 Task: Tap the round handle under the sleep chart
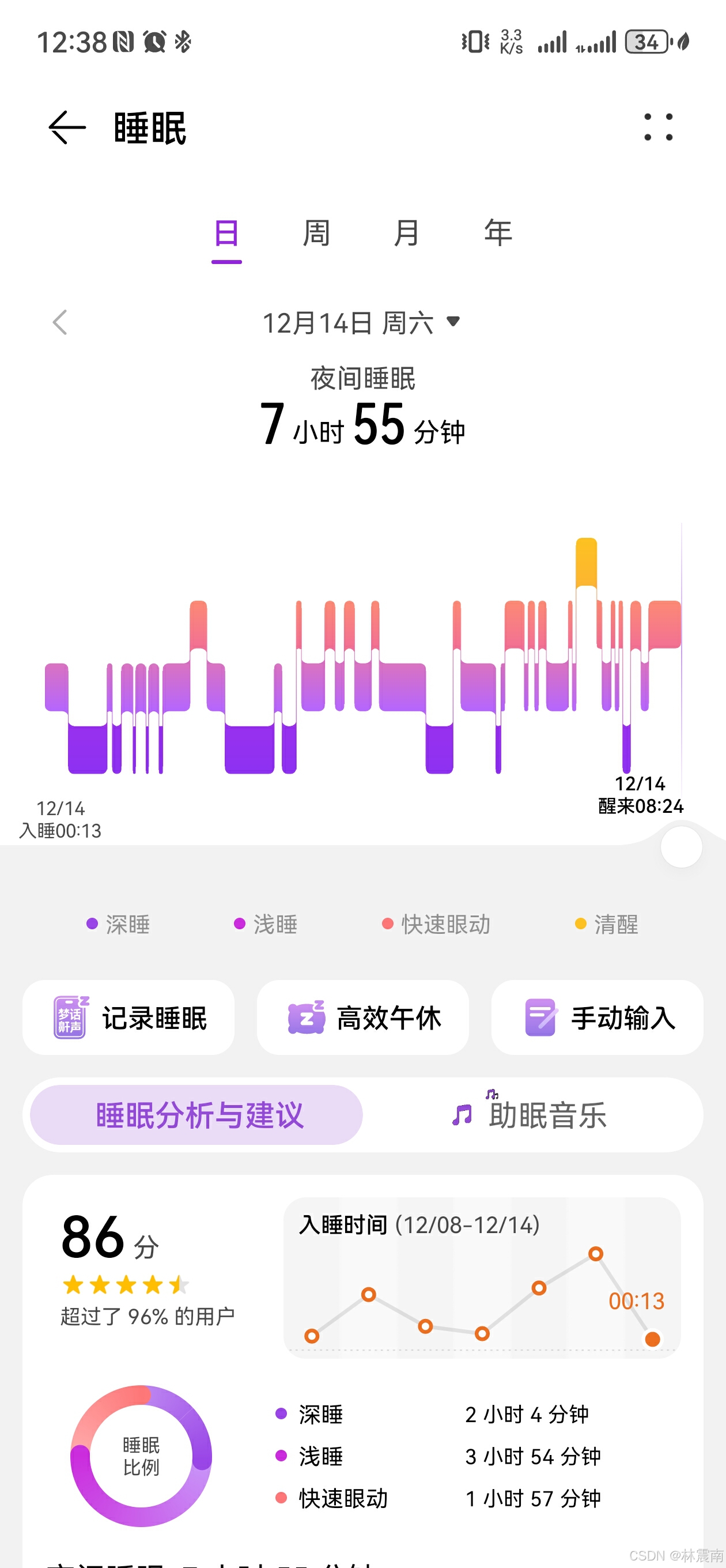pos(681,847)
